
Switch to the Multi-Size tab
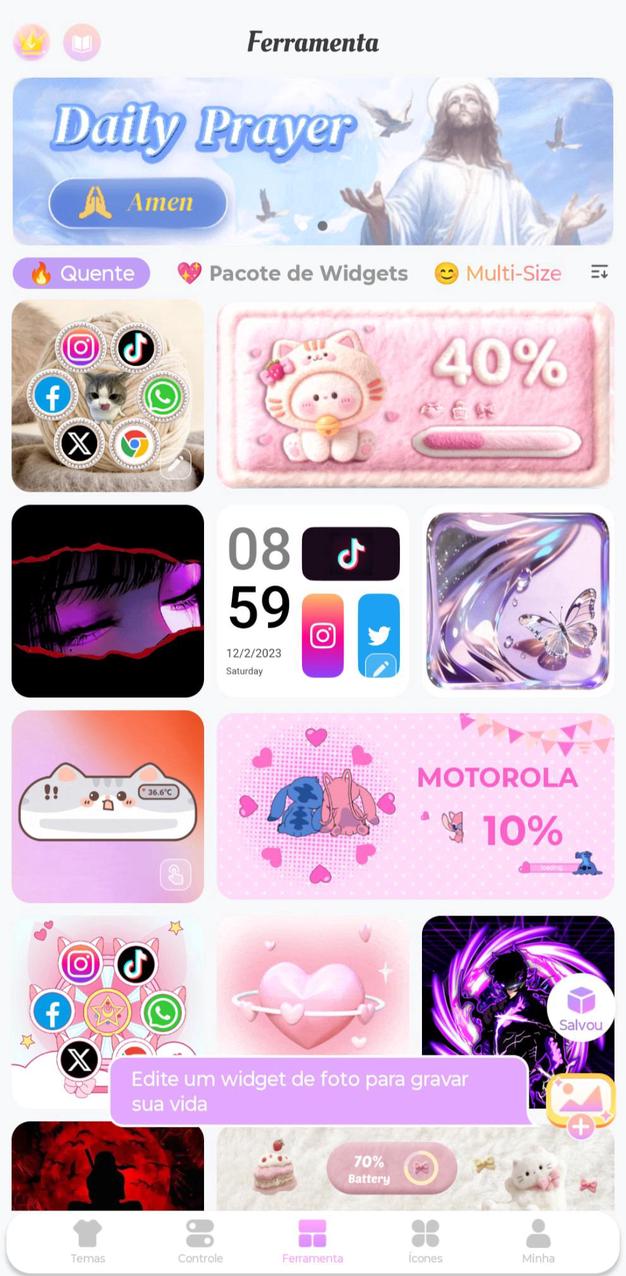point(498,273)
